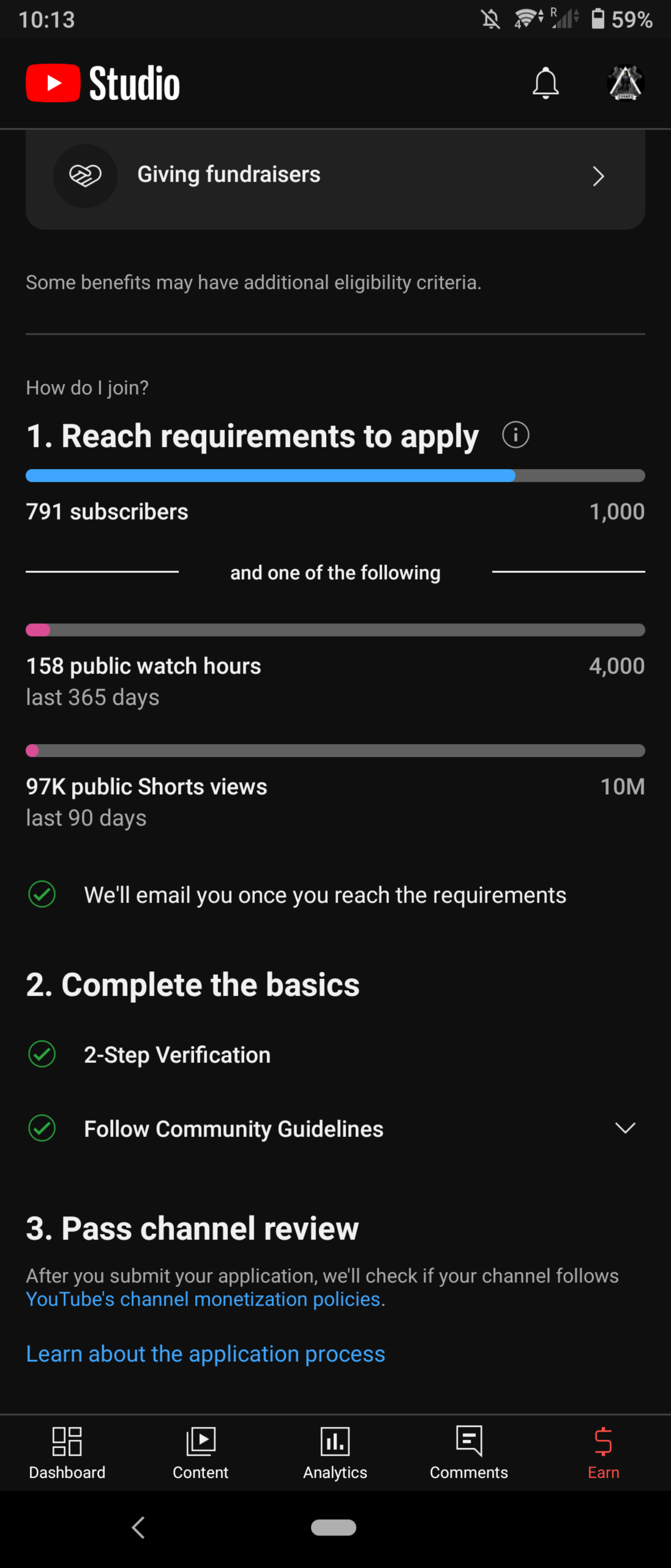Tap Learn about the application process
Screen dimensions: 671x1568
click(205, 1354)
